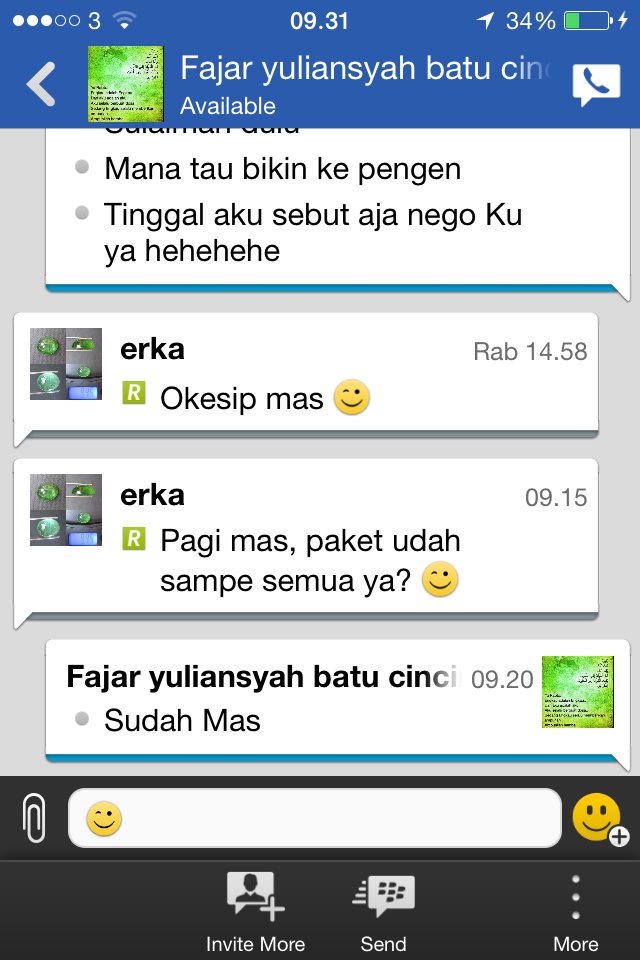The image size is (640, 960).
Task: Go back to the chat list
Action: point(42,84)
